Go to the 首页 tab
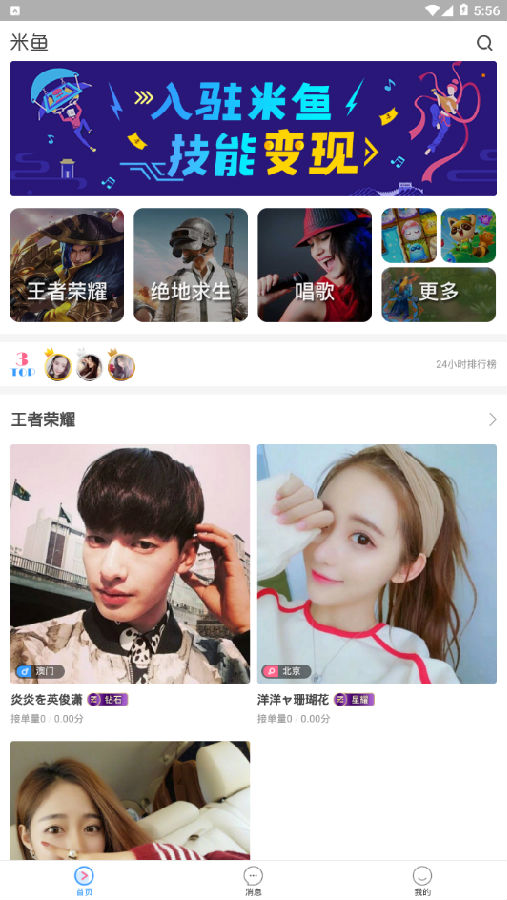 pyautogui.click(x=84, y=881)
